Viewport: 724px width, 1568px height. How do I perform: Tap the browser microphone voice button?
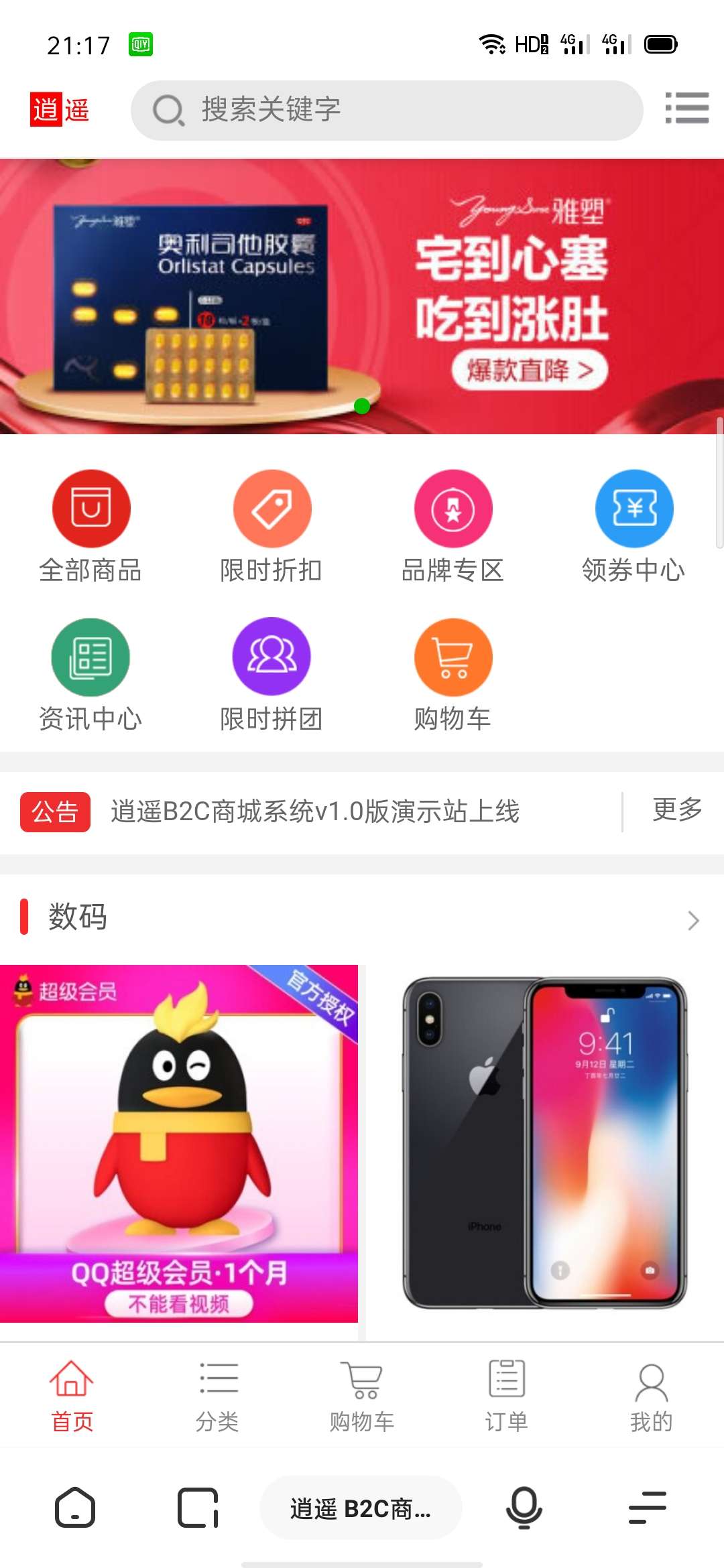tap(524, 1508)
